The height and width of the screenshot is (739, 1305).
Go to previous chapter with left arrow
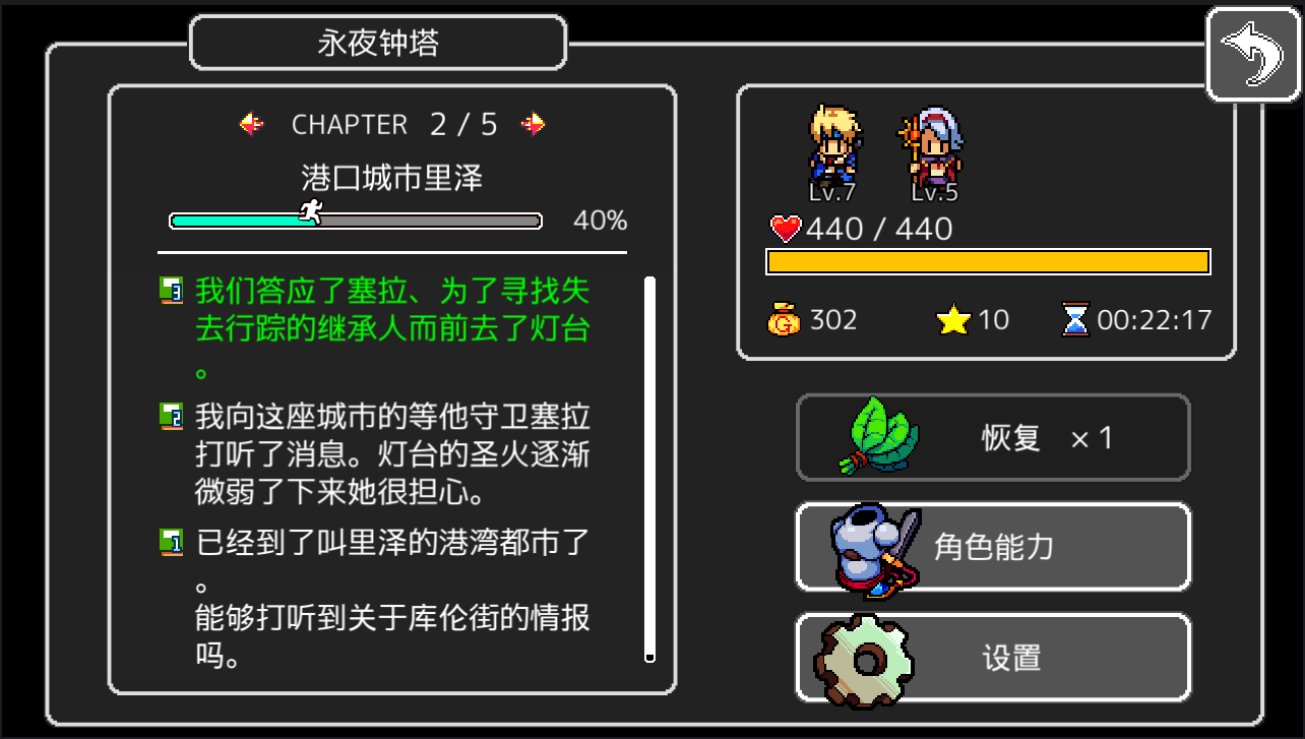[252, 124]
